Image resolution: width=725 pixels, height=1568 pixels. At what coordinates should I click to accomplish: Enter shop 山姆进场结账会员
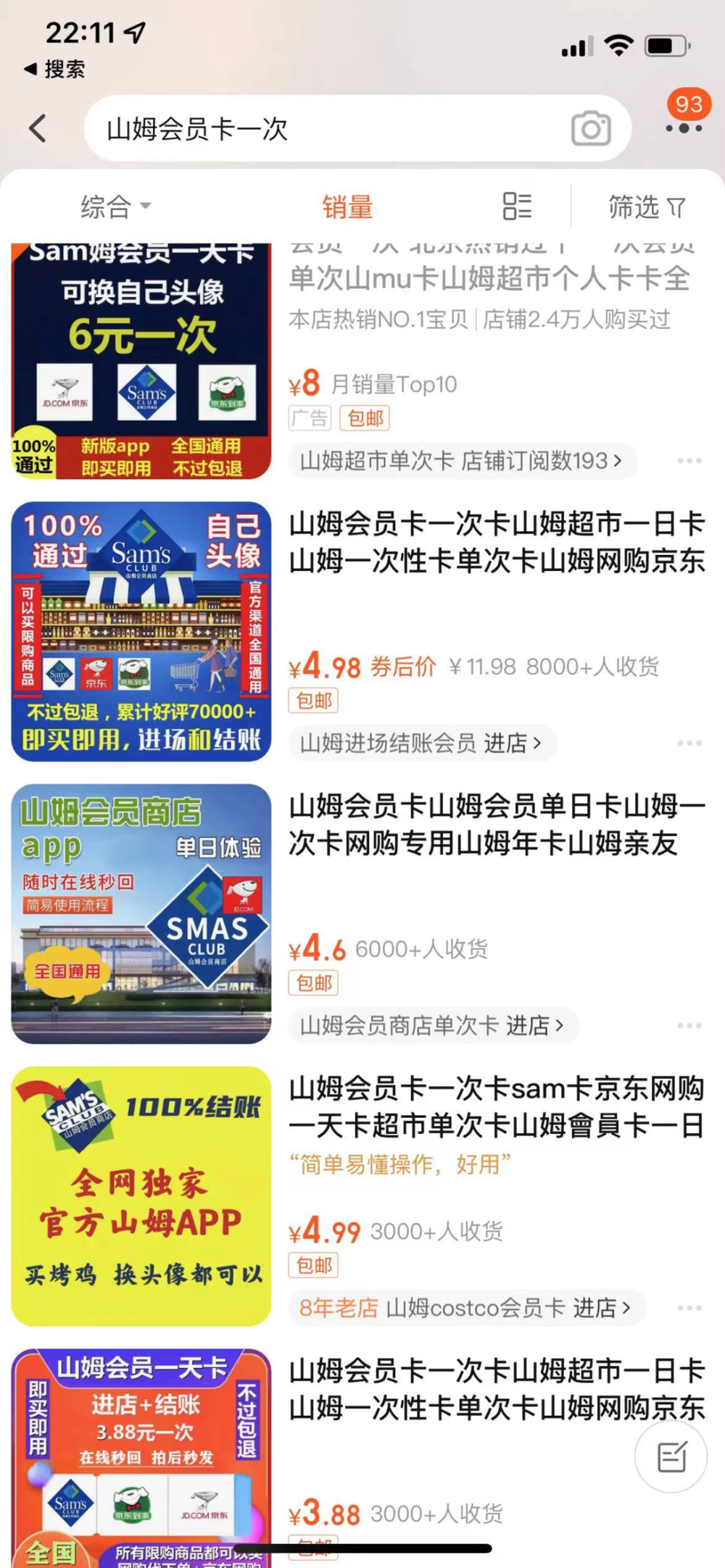[x=420, y=743]
